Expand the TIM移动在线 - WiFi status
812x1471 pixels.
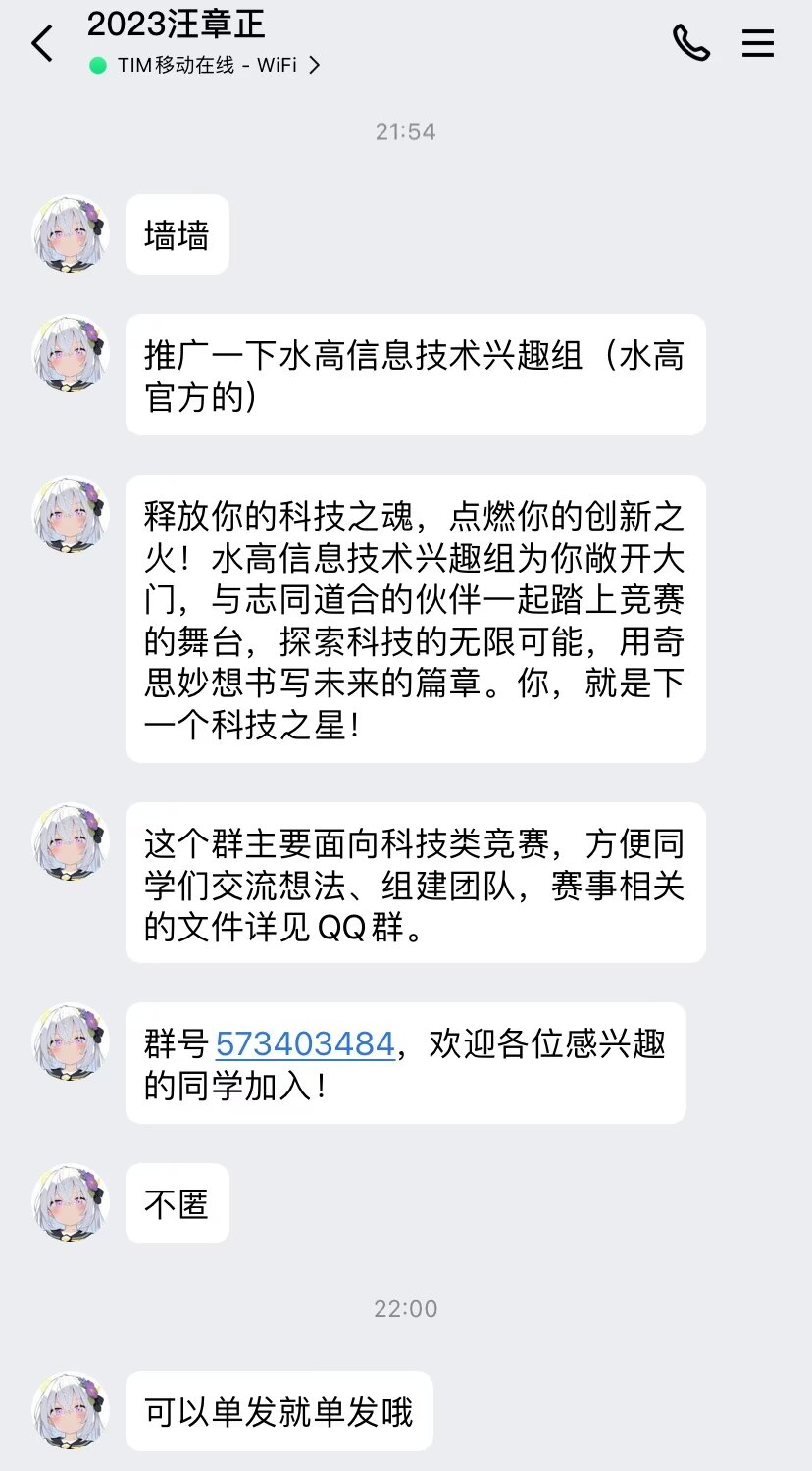pyautogui.click(x=206, y=66)
